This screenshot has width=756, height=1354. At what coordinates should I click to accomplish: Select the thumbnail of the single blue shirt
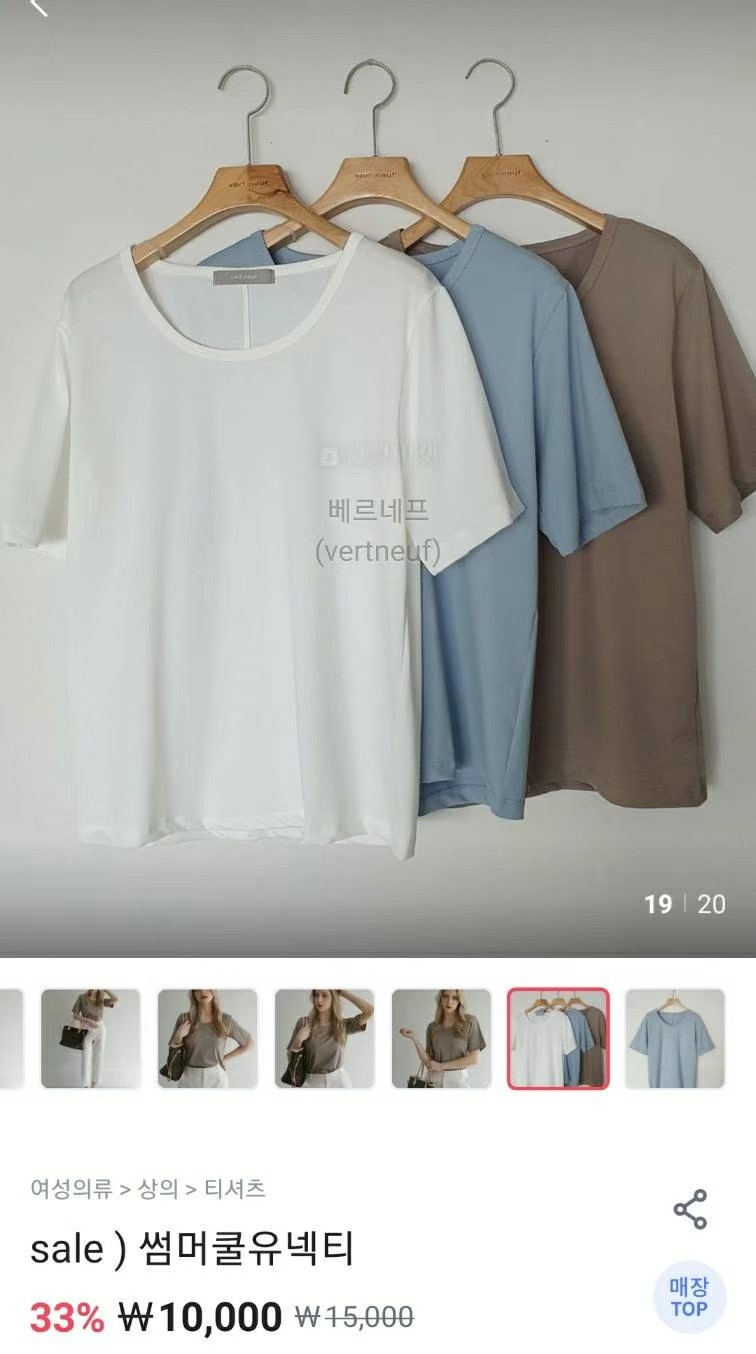(x=674, y=1038)
